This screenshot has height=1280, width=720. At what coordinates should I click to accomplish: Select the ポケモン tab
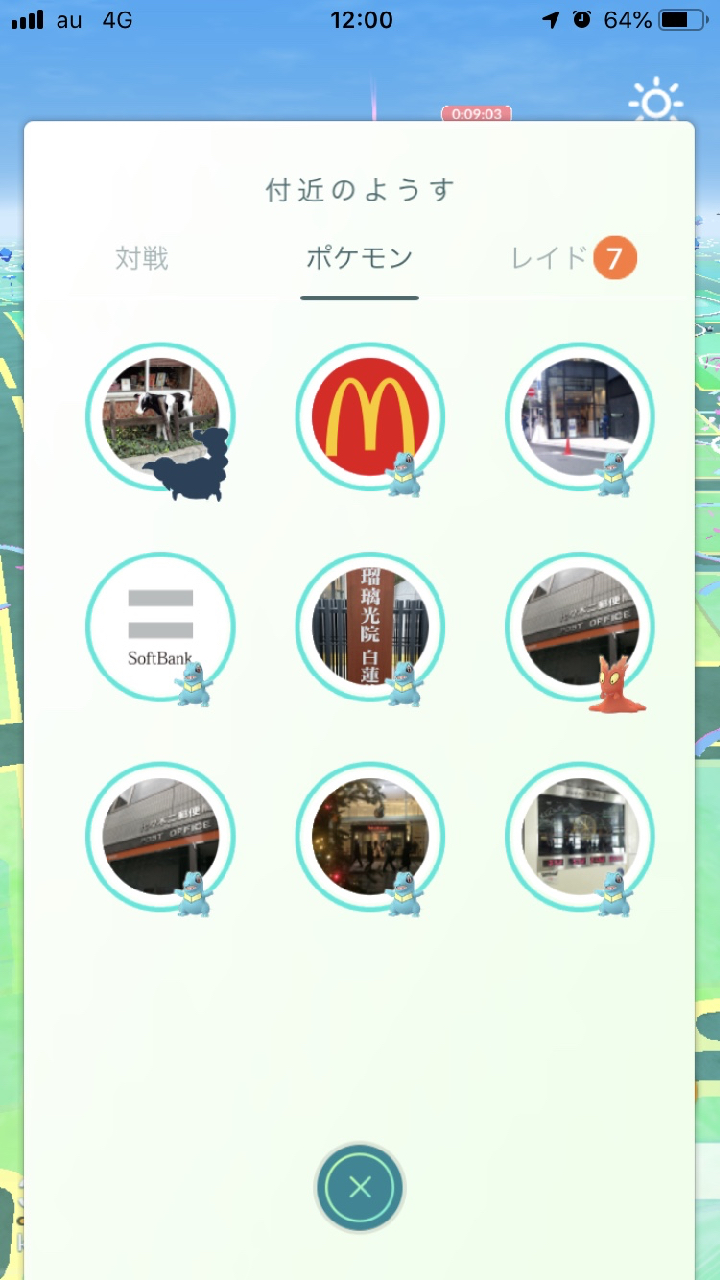click(359, 260)
